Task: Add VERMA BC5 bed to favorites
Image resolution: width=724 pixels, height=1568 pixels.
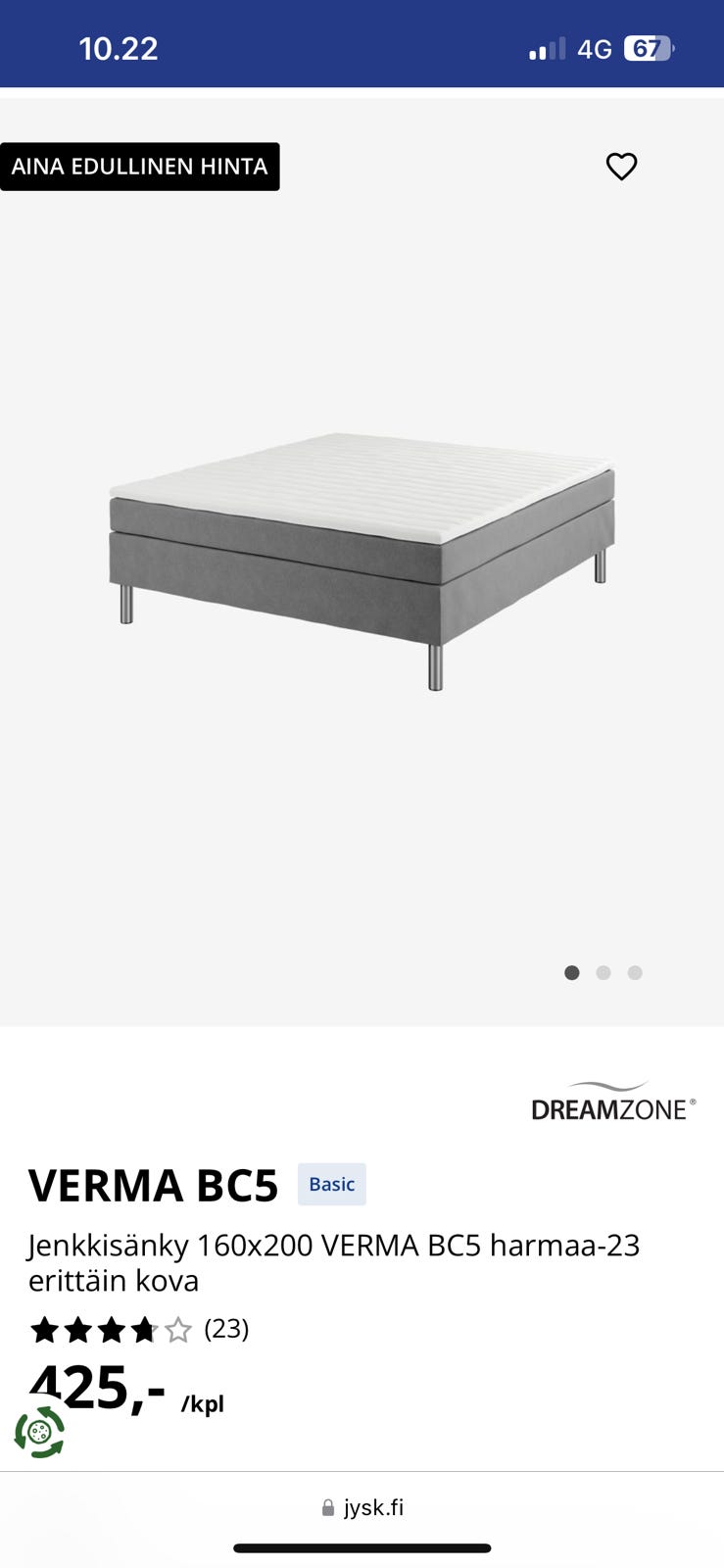Action: pos(621,167)
